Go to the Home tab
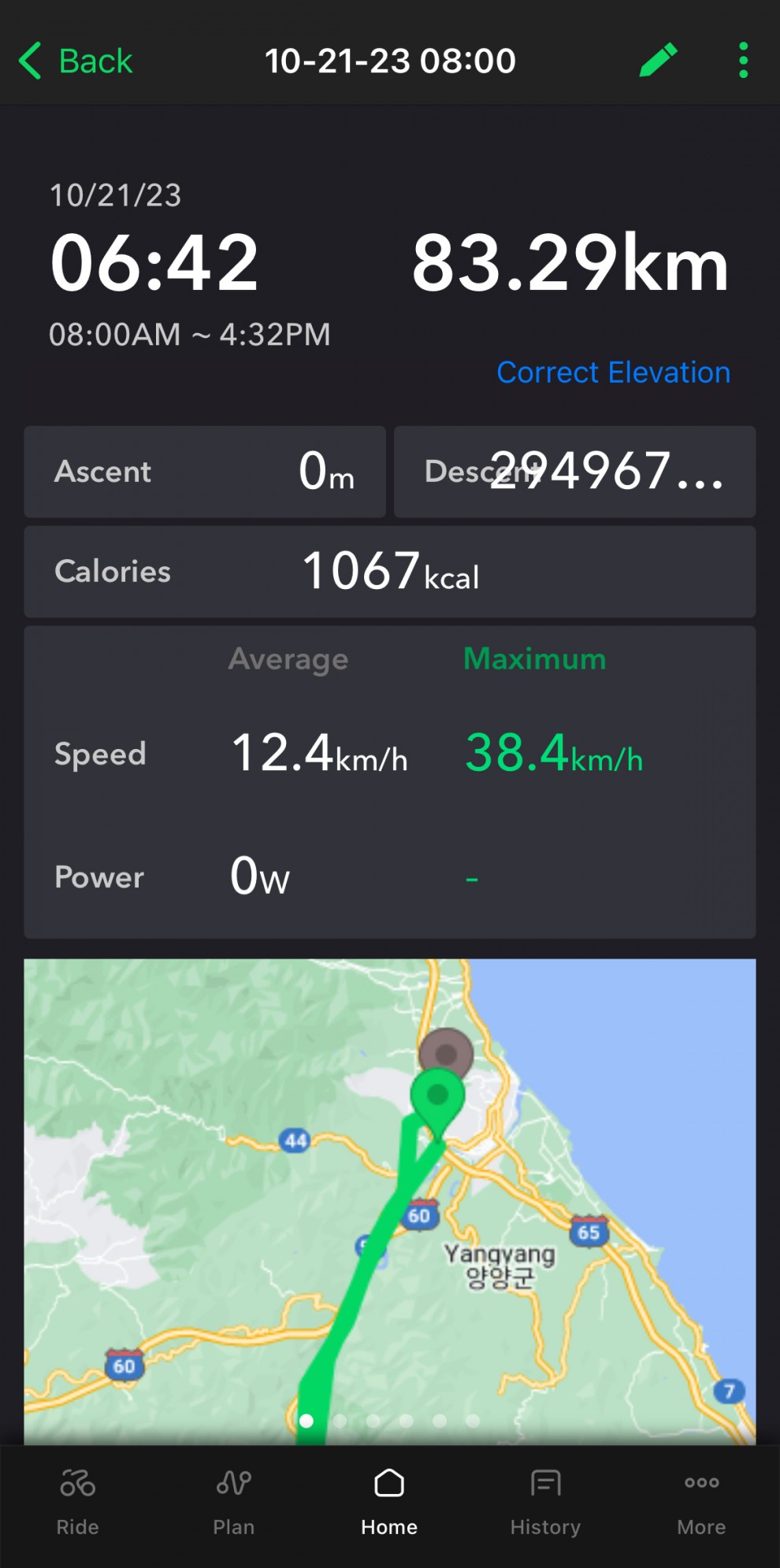 pos(389,1503)
